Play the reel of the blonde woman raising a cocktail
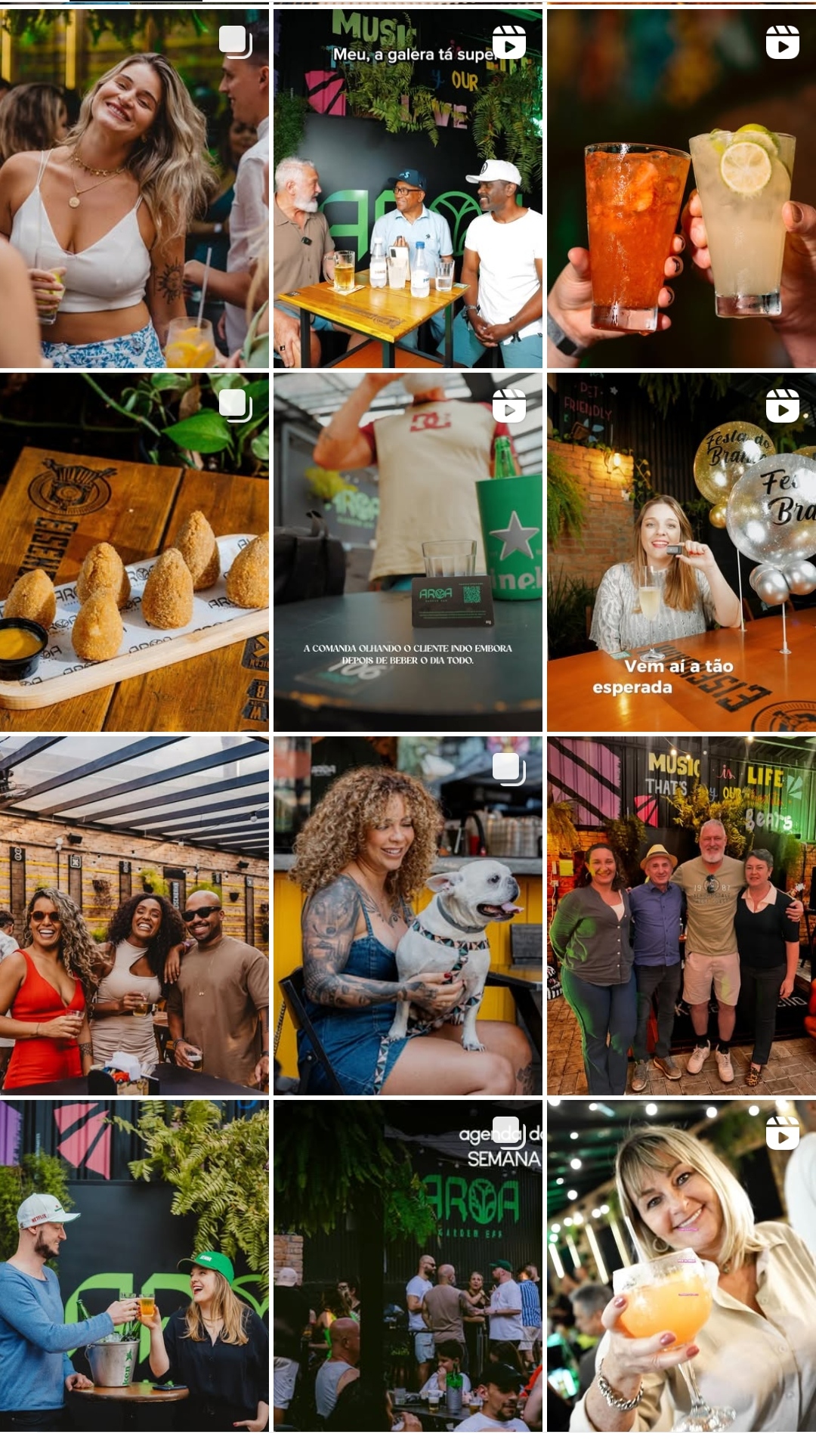Screen dimensions: 816x1456 [682, 1266]
